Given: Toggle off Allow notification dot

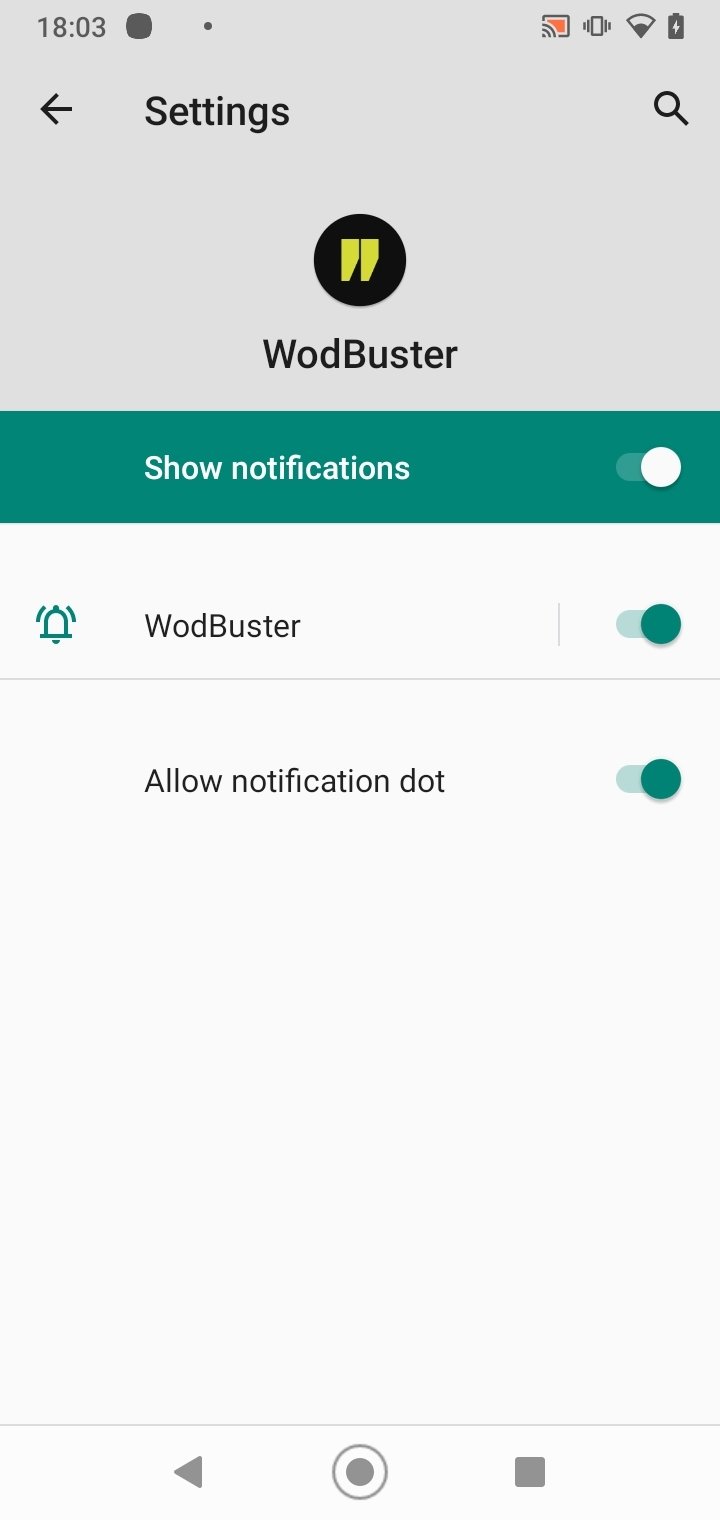Looking at the screenshot, I should pyautogui.click(x=648, y=780).
